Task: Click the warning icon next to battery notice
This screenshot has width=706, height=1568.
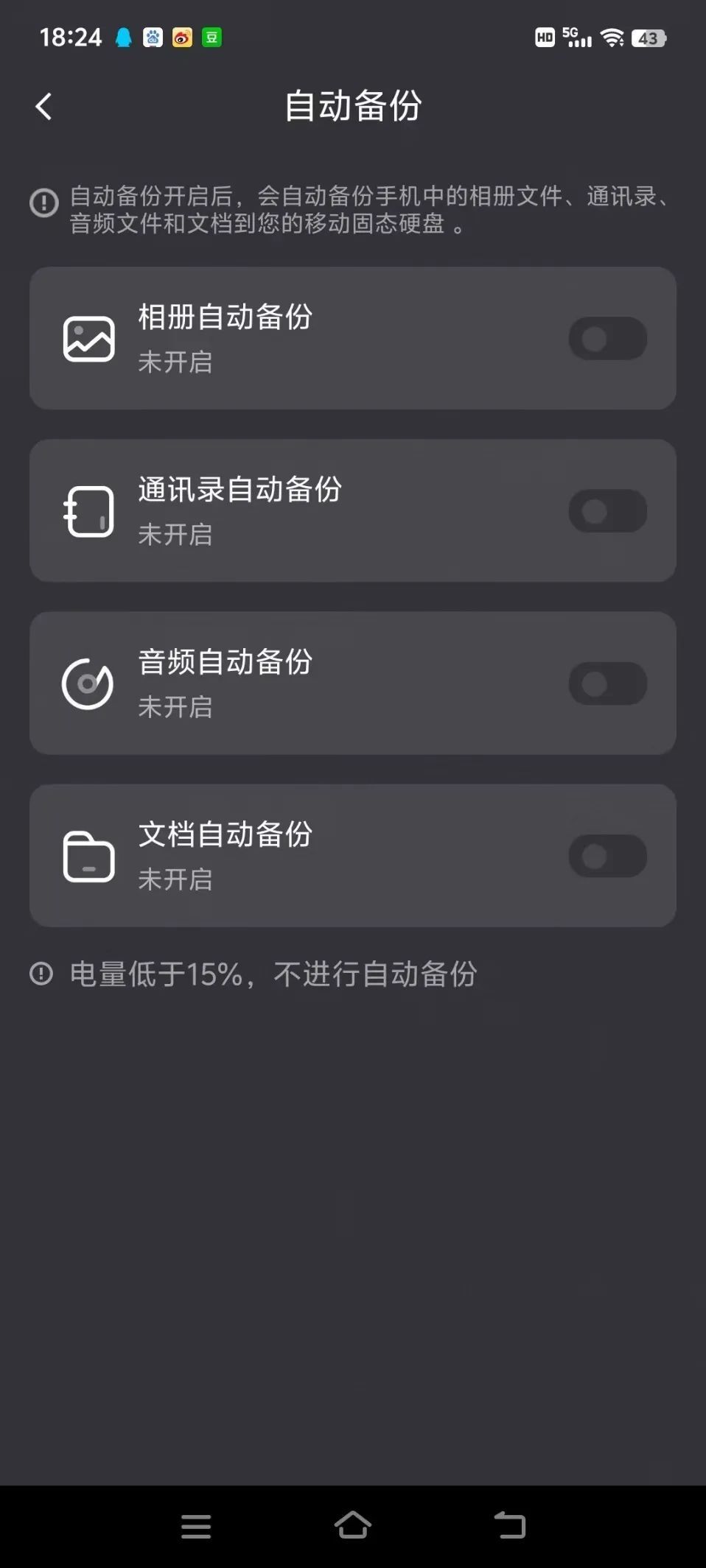Action: [43, 974]
